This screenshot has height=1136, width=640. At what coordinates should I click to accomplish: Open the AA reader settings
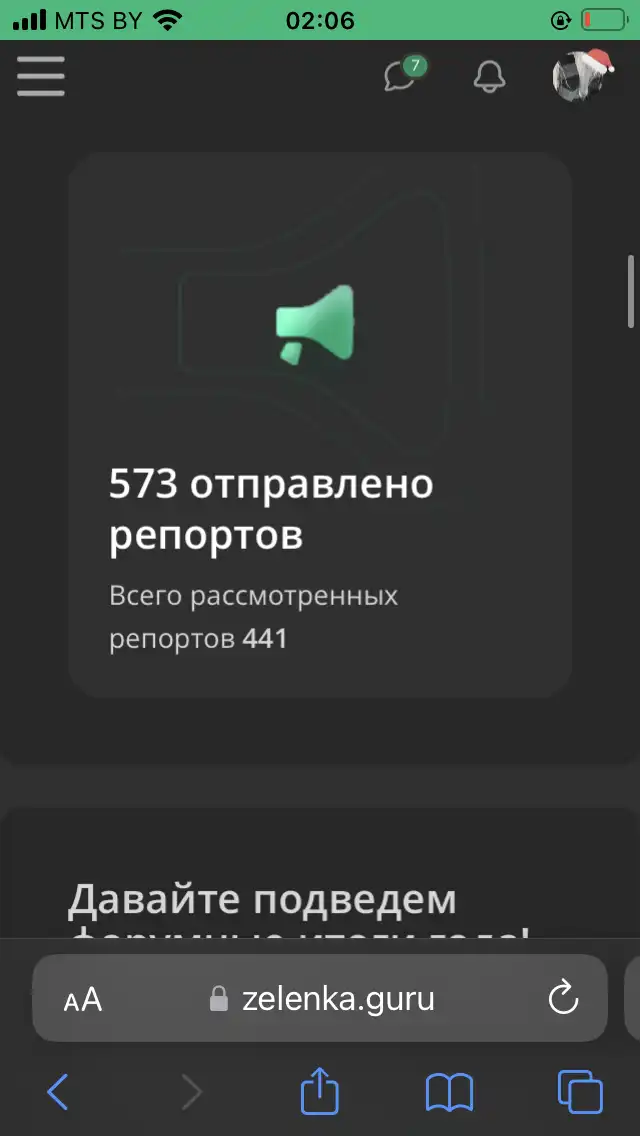tap(83, 1001)
